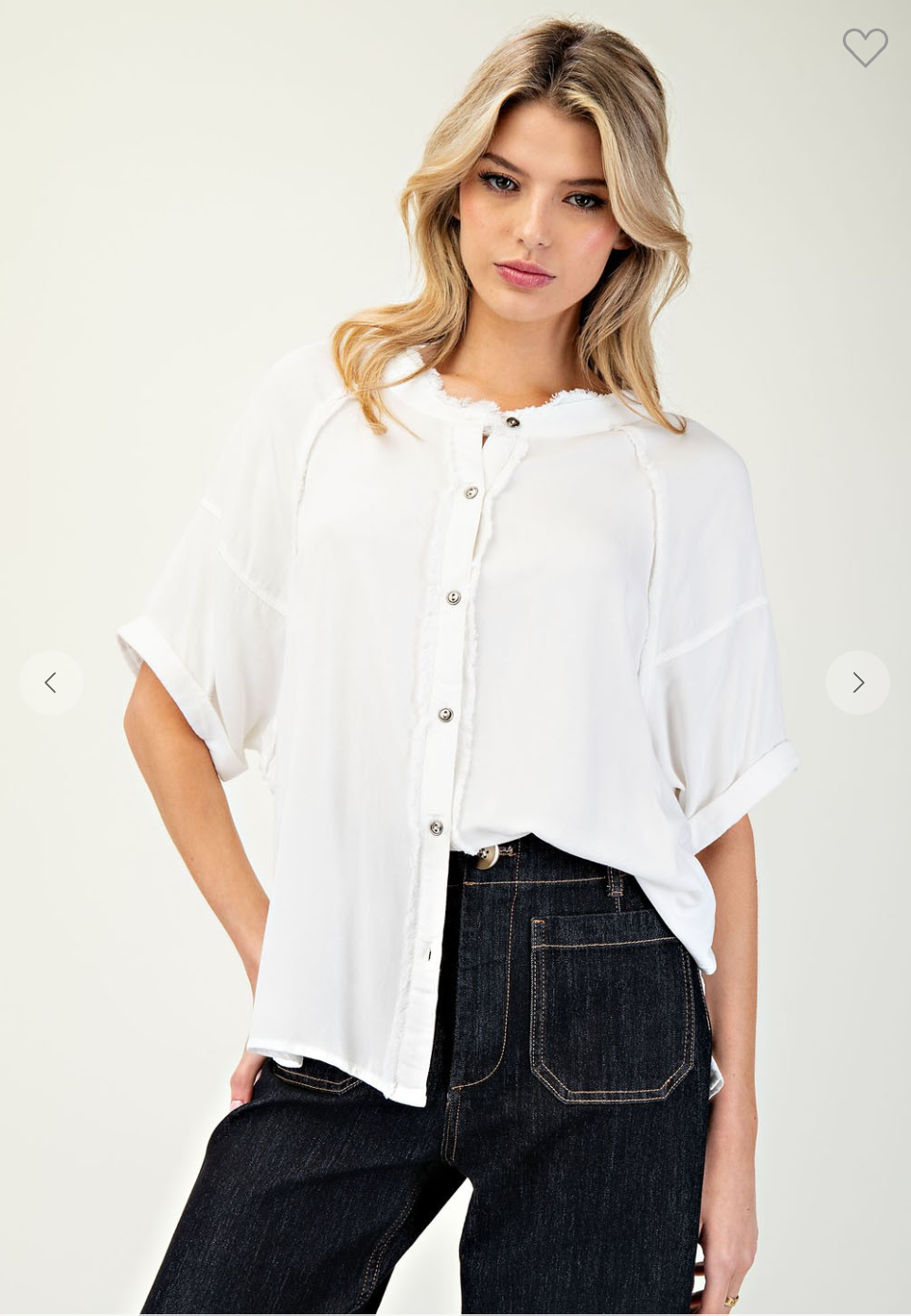Screen dimensions: 911x1316
Task: Go to the previous product photo
Action: [51, 683]
